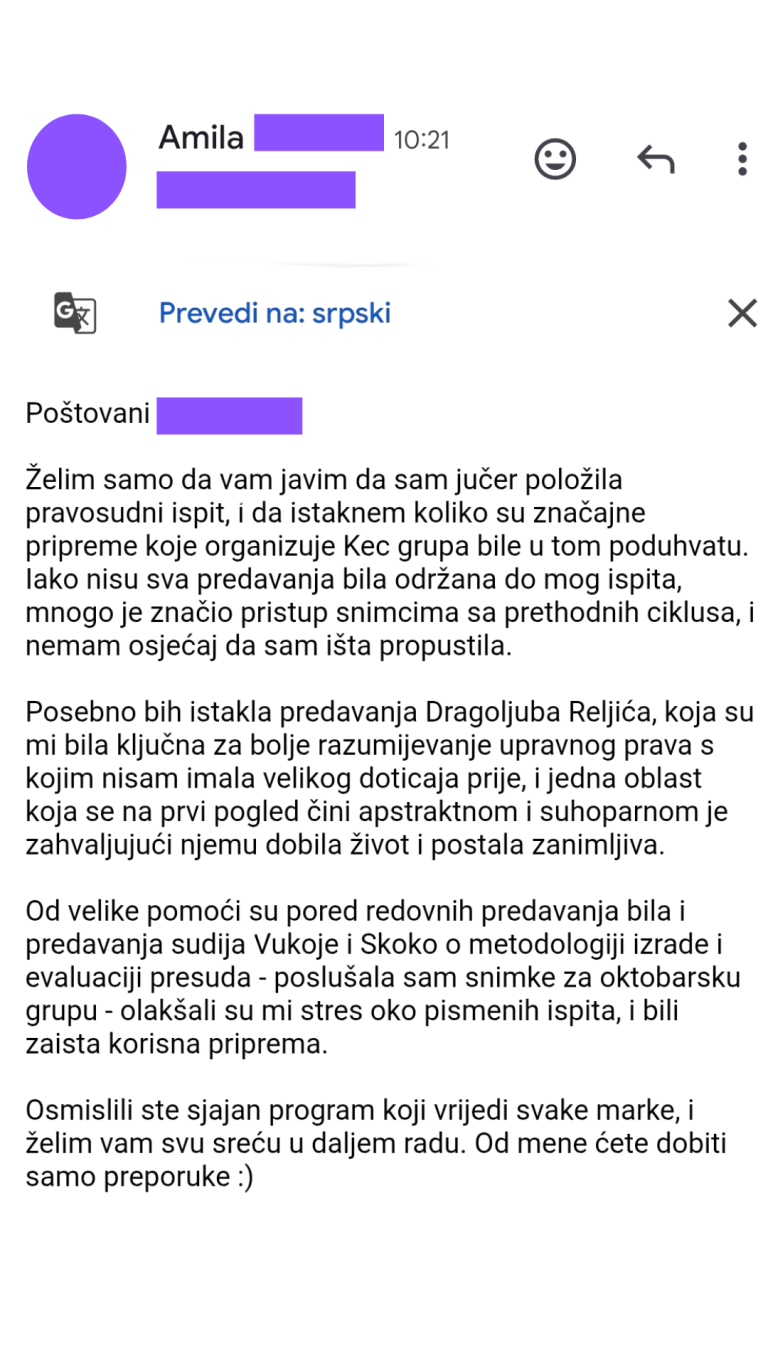Open the sender's purple profile avatar
Viewport: 768px width, 1365px height.
click(77, 166)
